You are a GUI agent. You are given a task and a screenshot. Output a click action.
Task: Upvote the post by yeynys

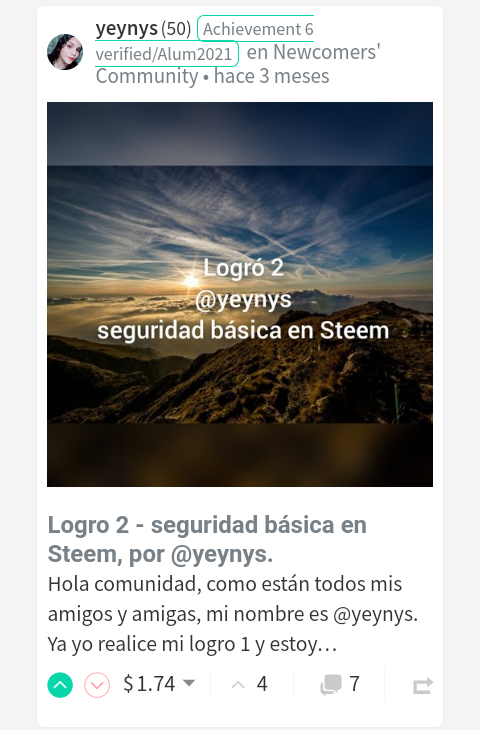60,685
